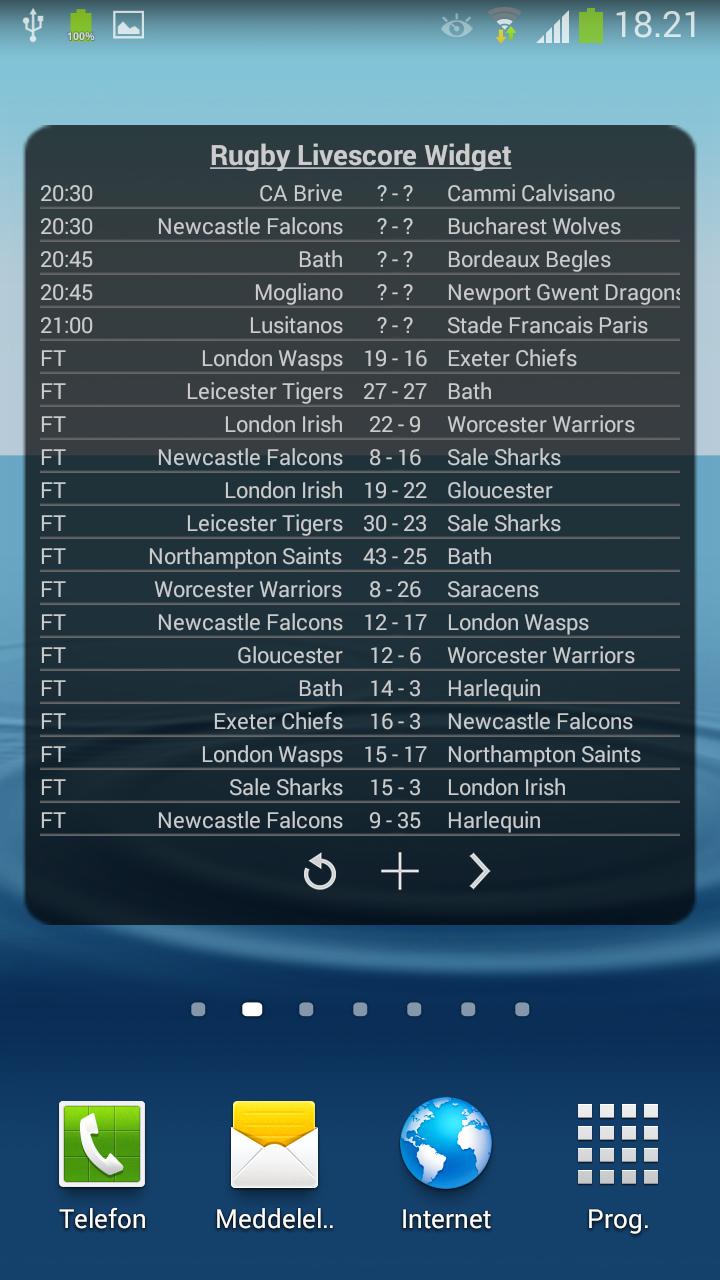Screen dimensions: 720x1280
Task: Tap the 20:30 CA Brive upcoming match
Action: coord(359,193)
